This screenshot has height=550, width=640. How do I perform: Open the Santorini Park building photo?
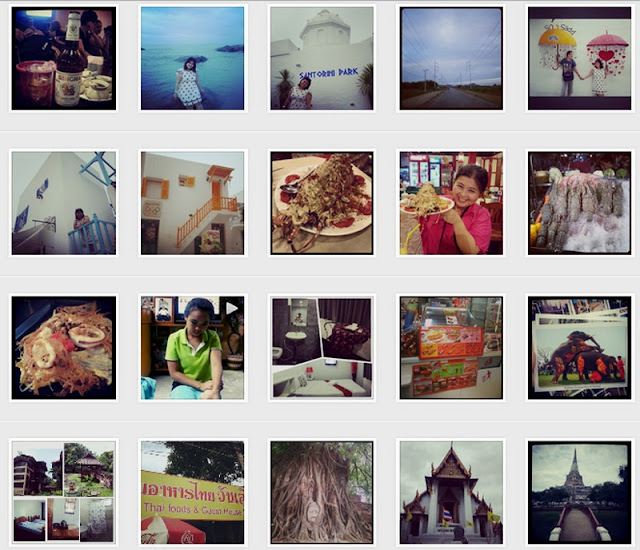[322, 58]
